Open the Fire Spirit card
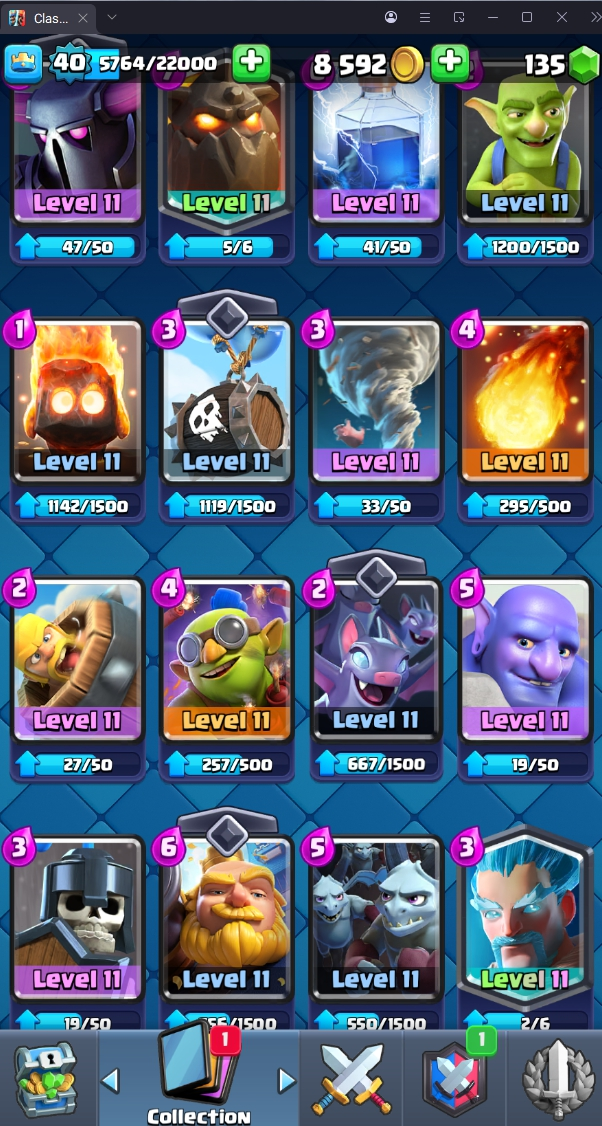The width and height of the screenshot is (602, 1126). (76, 410)
